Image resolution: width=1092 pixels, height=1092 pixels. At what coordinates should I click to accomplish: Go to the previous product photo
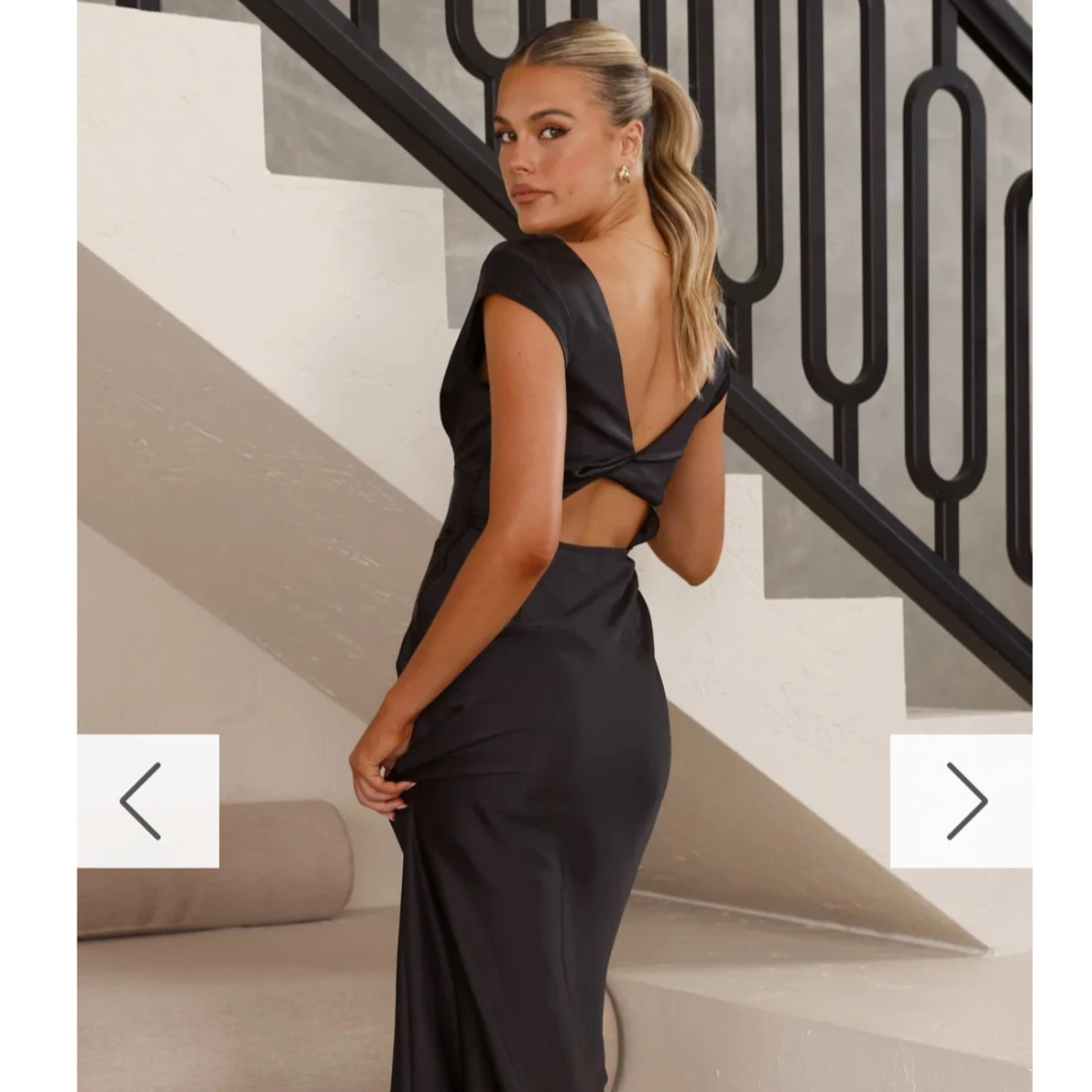coord(147,801)
